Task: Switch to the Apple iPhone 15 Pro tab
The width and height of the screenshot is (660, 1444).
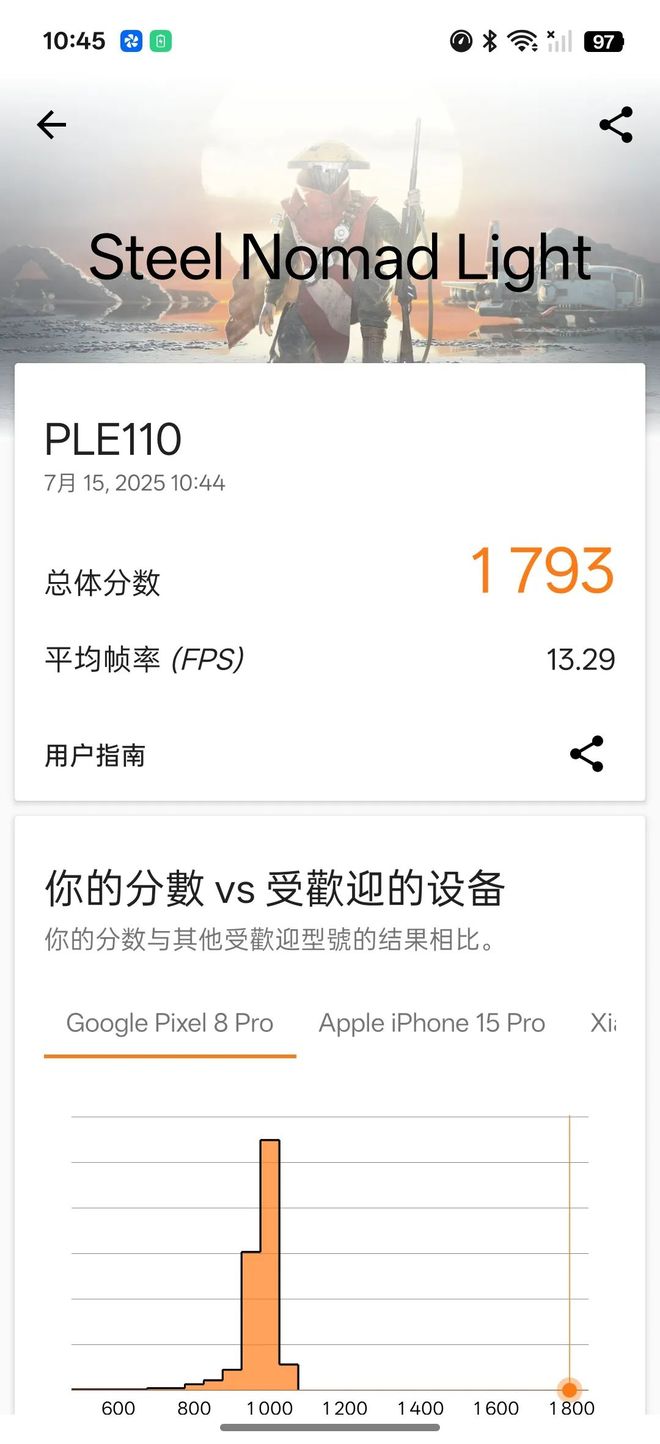Action: click(432, 1023)
